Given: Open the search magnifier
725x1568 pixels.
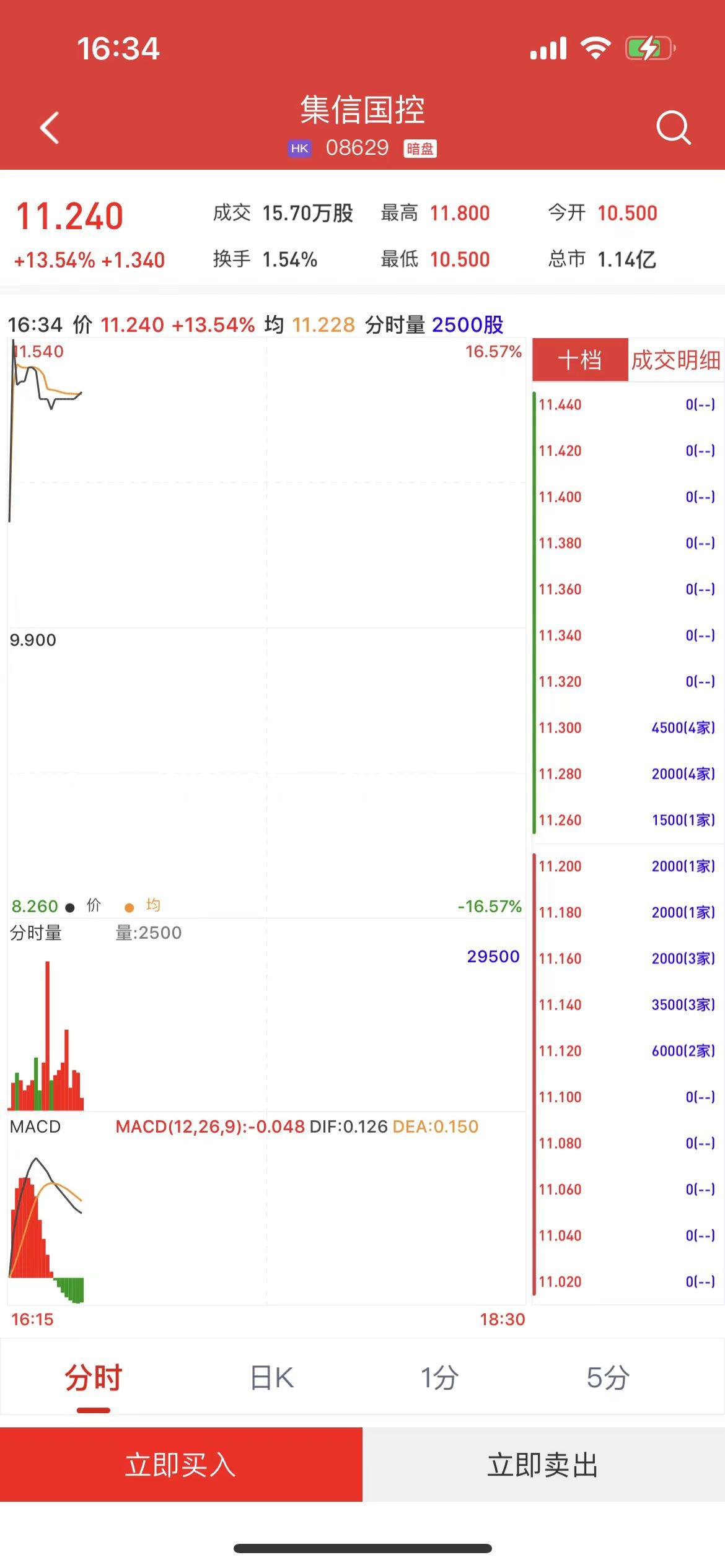Looking at the screenshot, I should click(x=673, y=128).
